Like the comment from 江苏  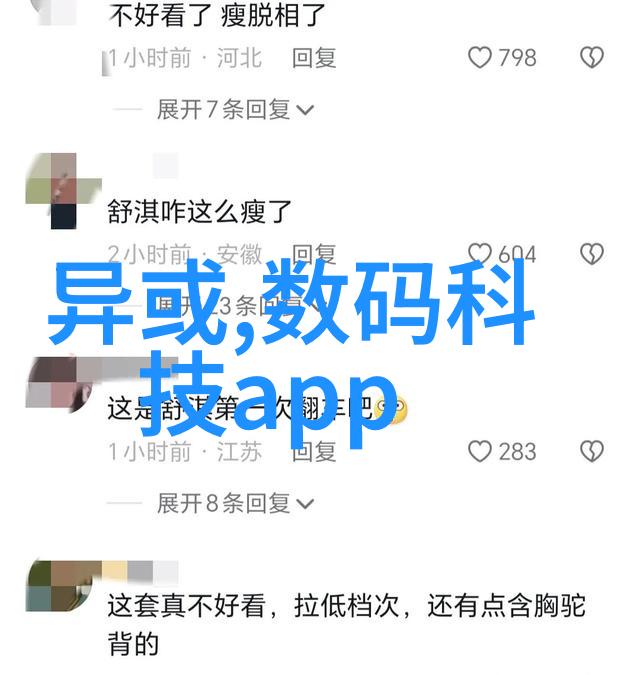480,451
